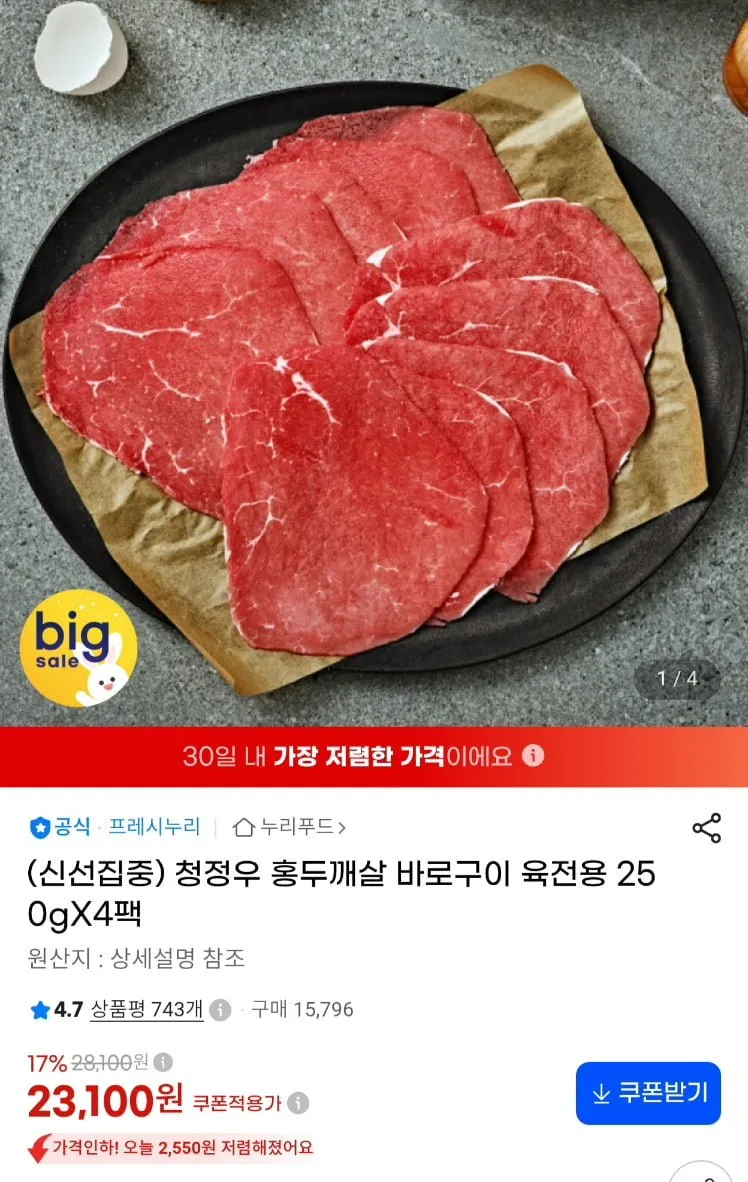
Task: Tap the info icon next to 쿠폰적용가
Action: pos(299,1103)
